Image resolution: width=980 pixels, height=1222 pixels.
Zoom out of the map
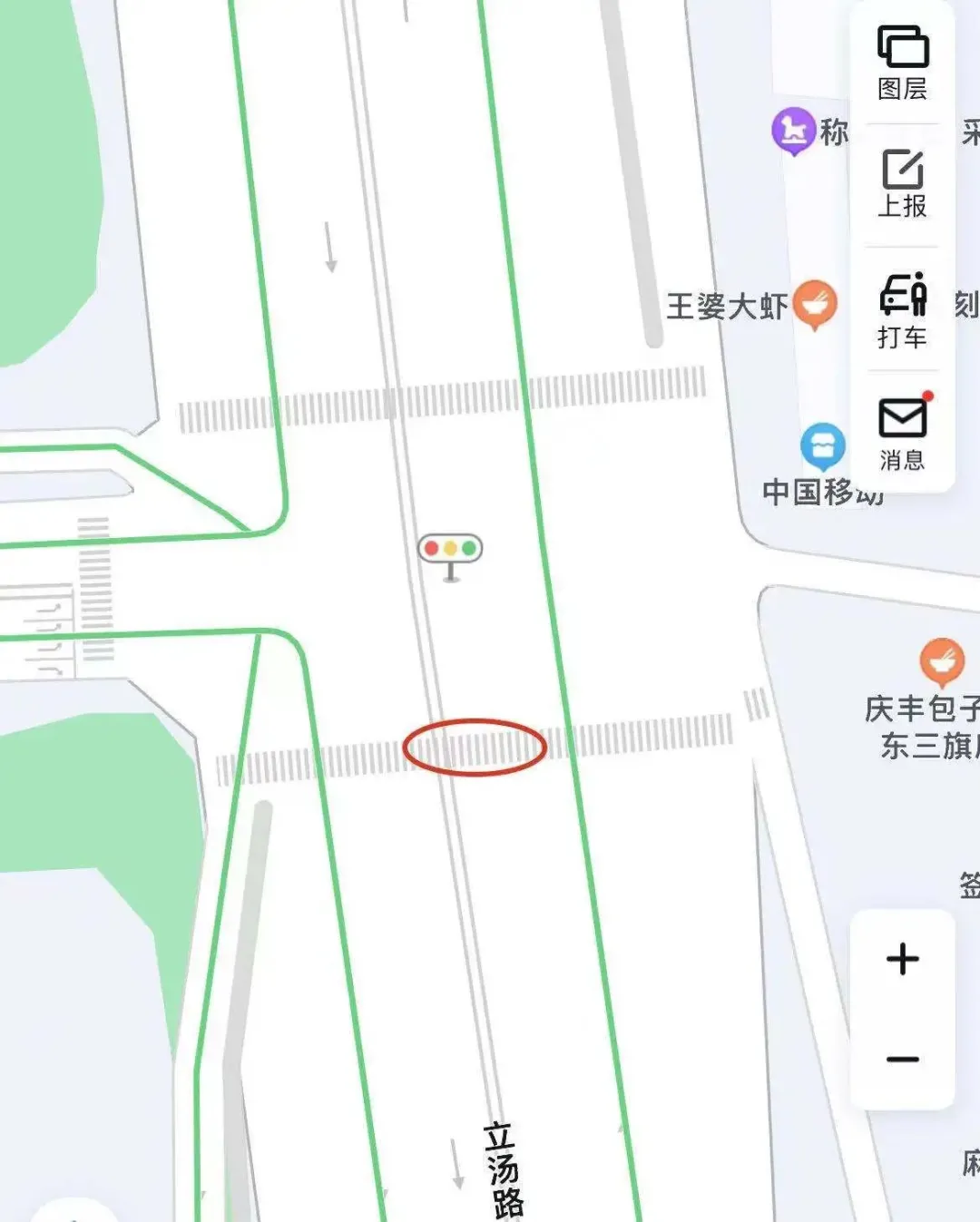pos(902,1060)
